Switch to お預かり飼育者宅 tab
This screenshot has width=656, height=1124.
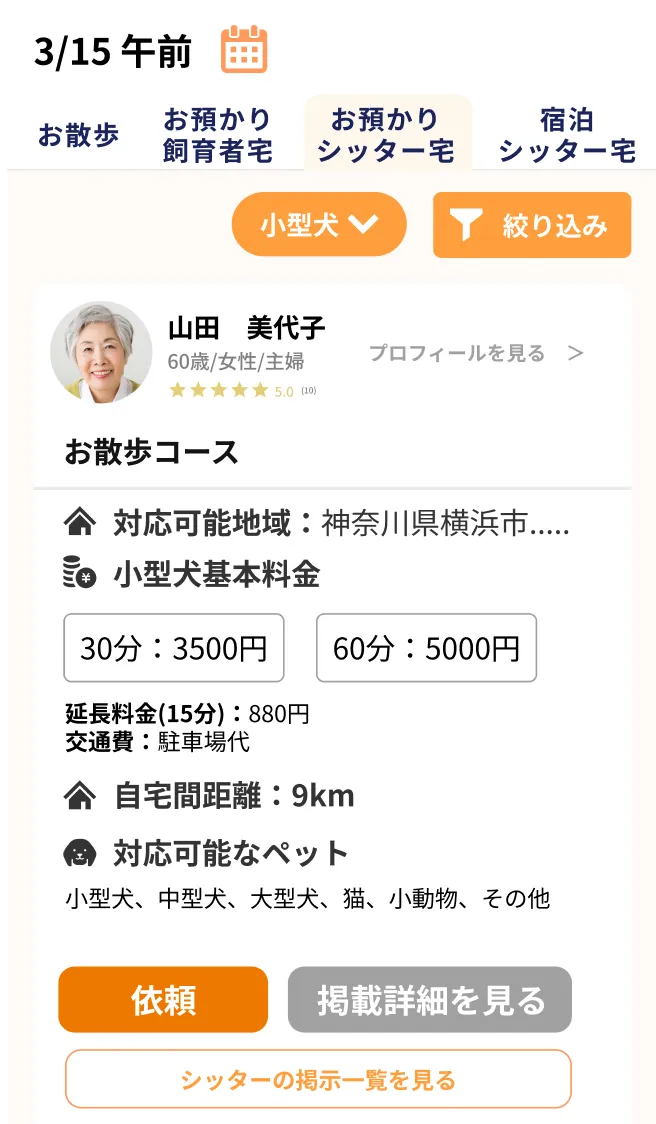[218, 136]
